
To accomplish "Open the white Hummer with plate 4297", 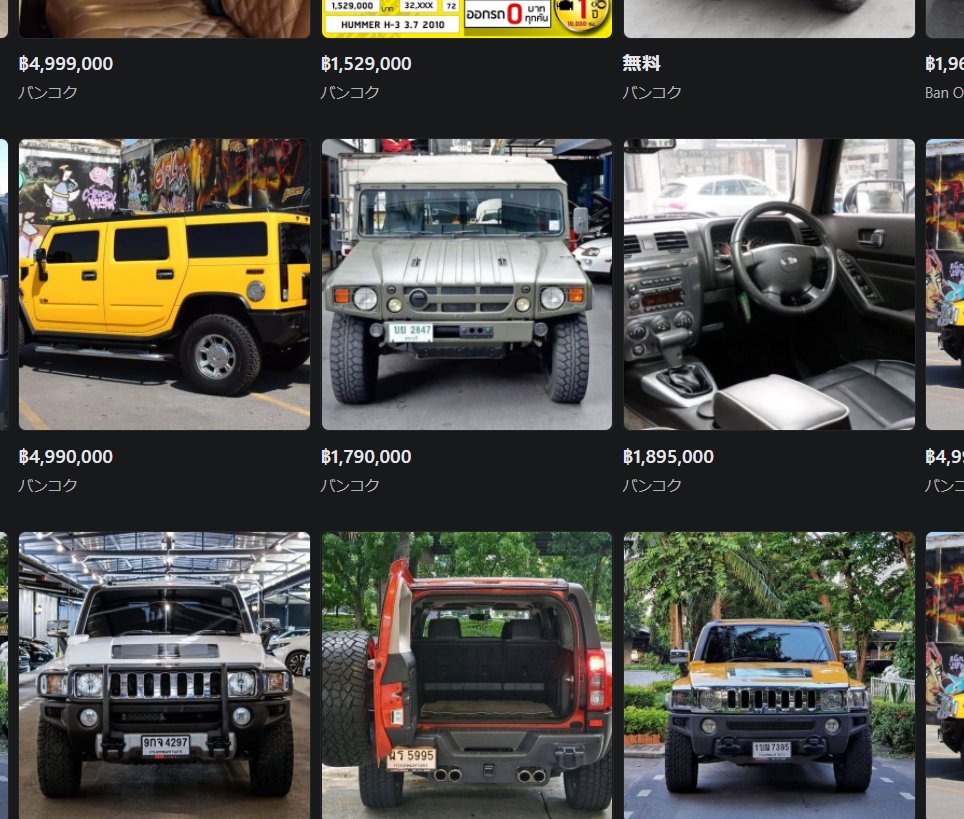I will (x=164, y=675).
